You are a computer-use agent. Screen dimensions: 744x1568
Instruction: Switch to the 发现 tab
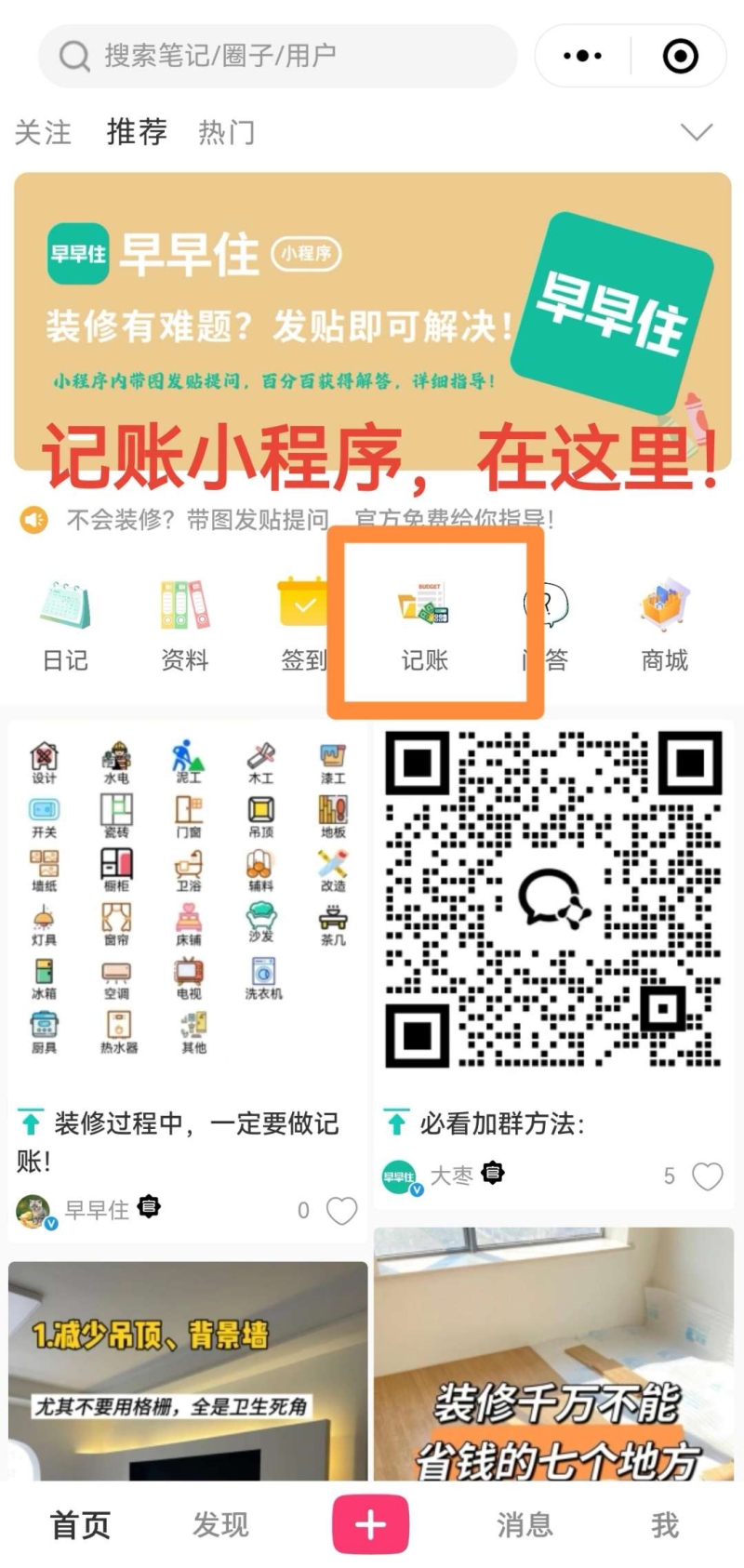click(x=220, y=1525)
